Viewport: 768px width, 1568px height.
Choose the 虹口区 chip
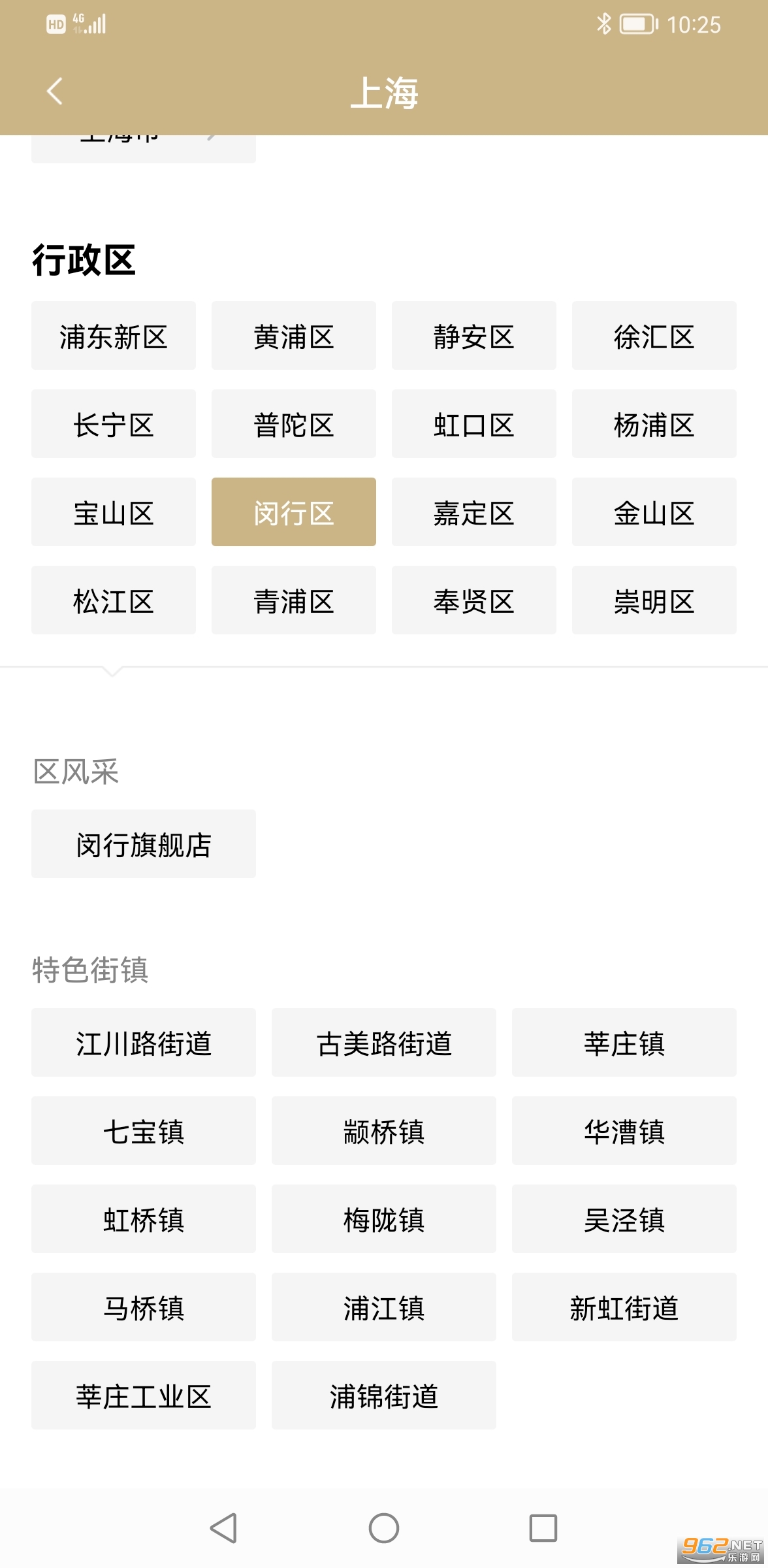click(474, 424)
